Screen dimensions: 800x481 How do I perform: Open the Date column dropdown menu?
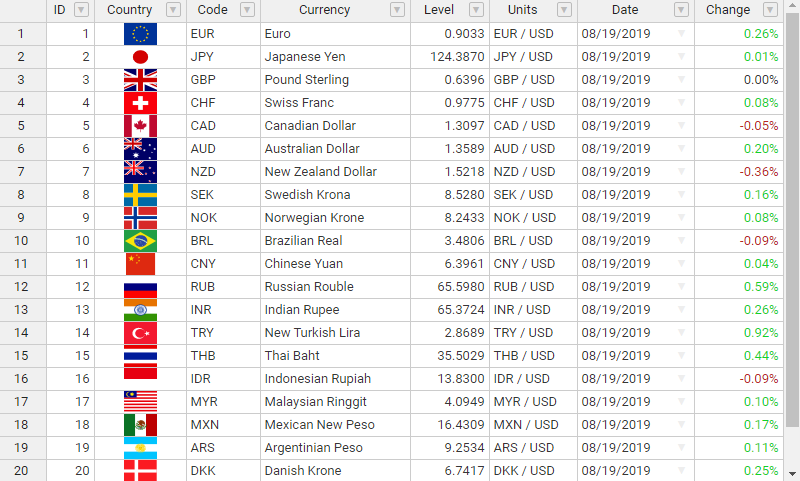pyautogui.click(x=681, y=10)
